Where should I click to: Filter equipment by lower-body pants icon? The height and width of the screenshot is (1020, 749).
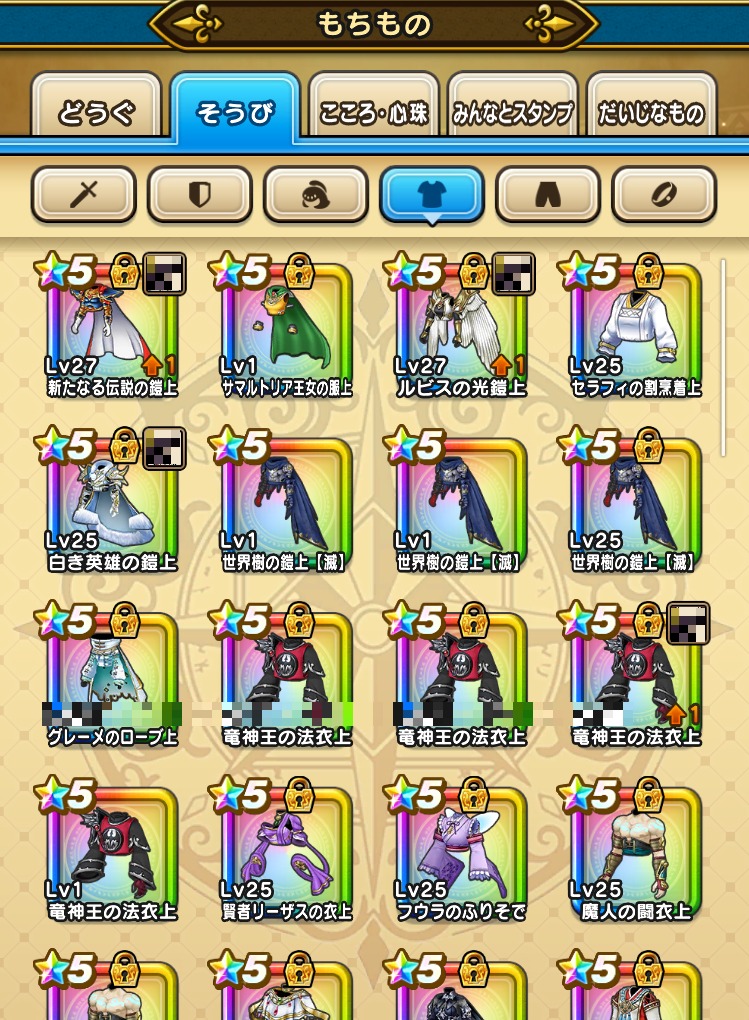tap(547, 194)
